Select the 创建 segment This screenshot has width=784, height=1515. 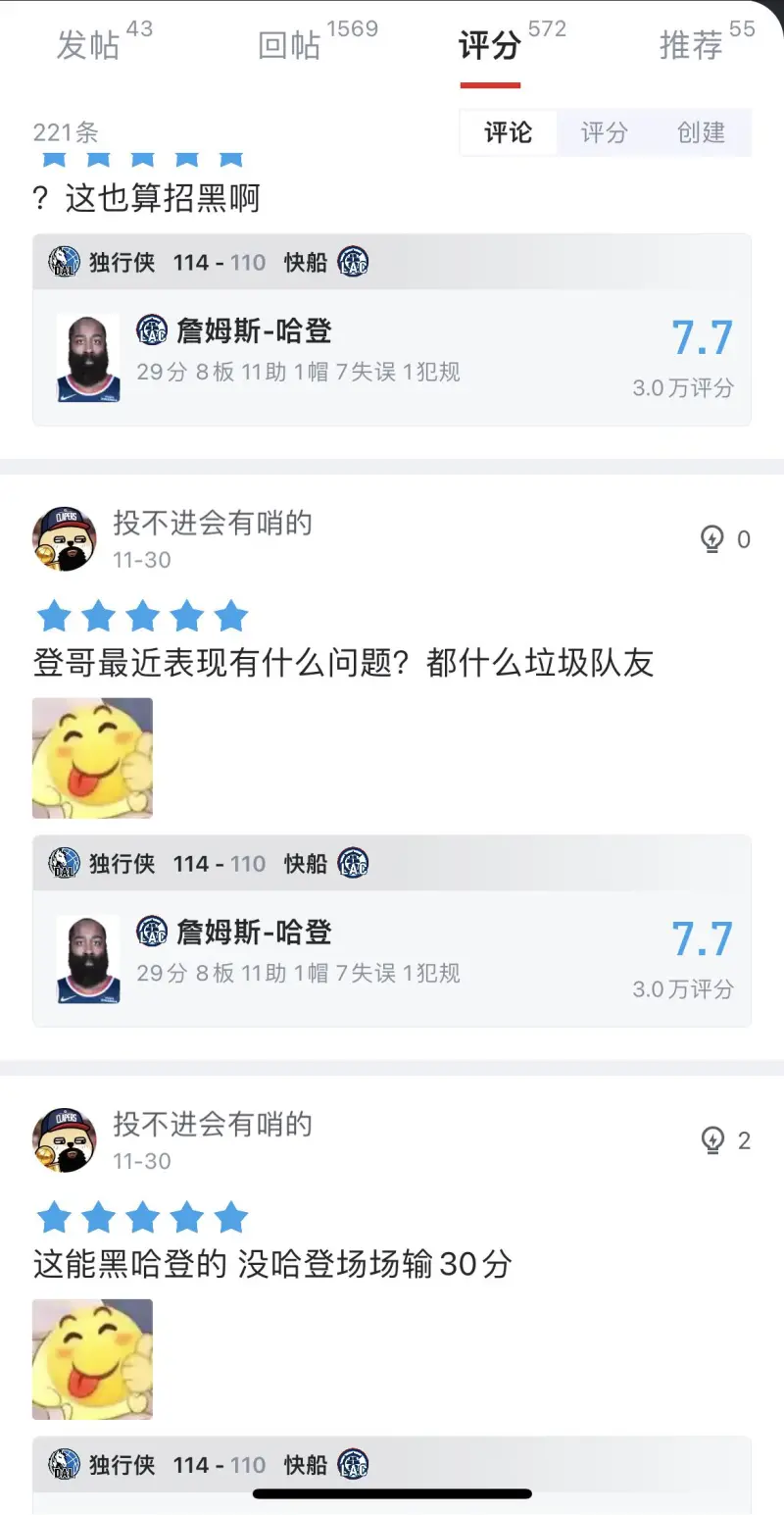pyautogui.click(x=701, y=132)
